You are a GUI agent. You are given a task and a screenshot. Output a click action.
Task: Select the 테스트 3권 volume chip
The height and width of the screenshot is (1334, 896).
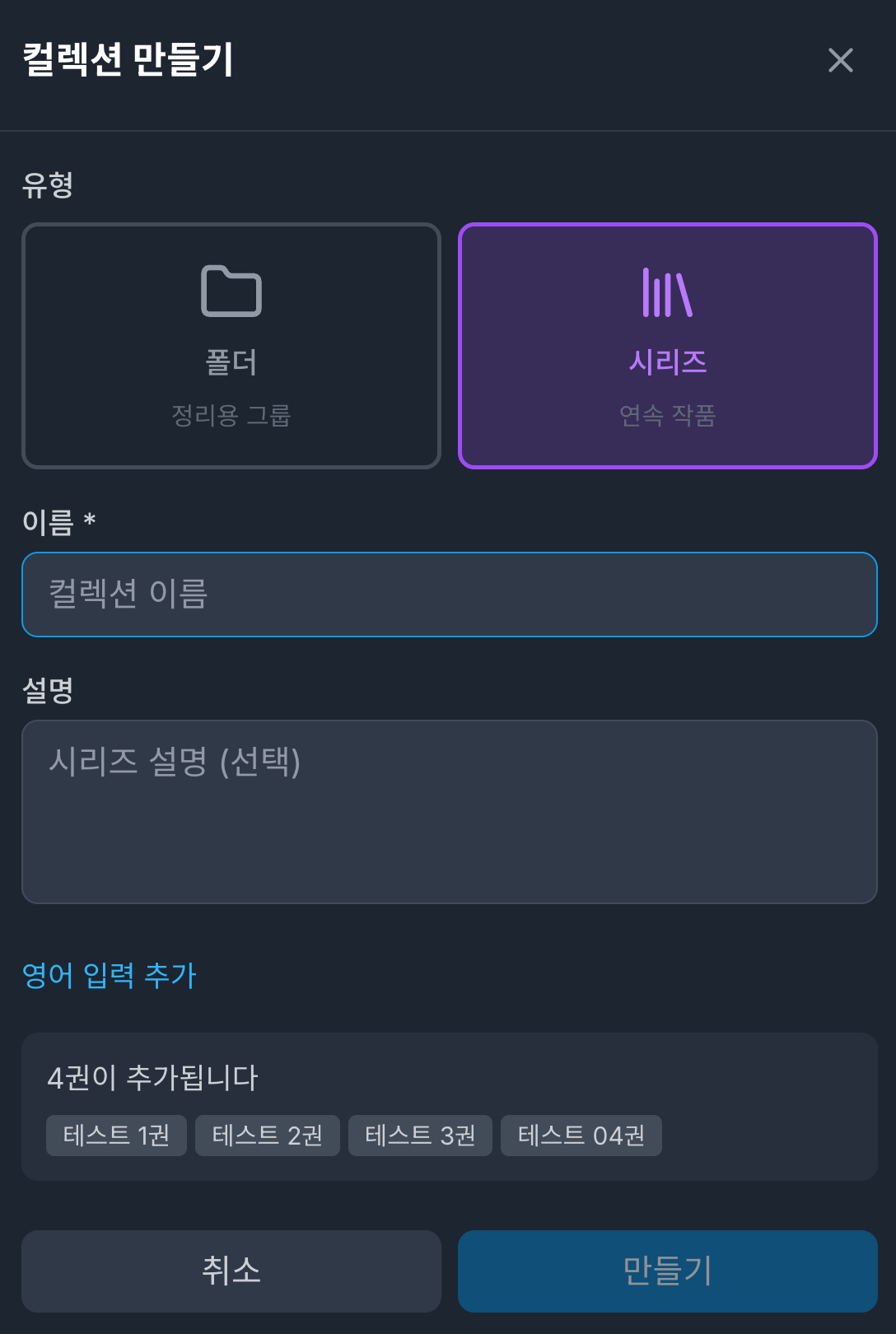pos(420,1135)
